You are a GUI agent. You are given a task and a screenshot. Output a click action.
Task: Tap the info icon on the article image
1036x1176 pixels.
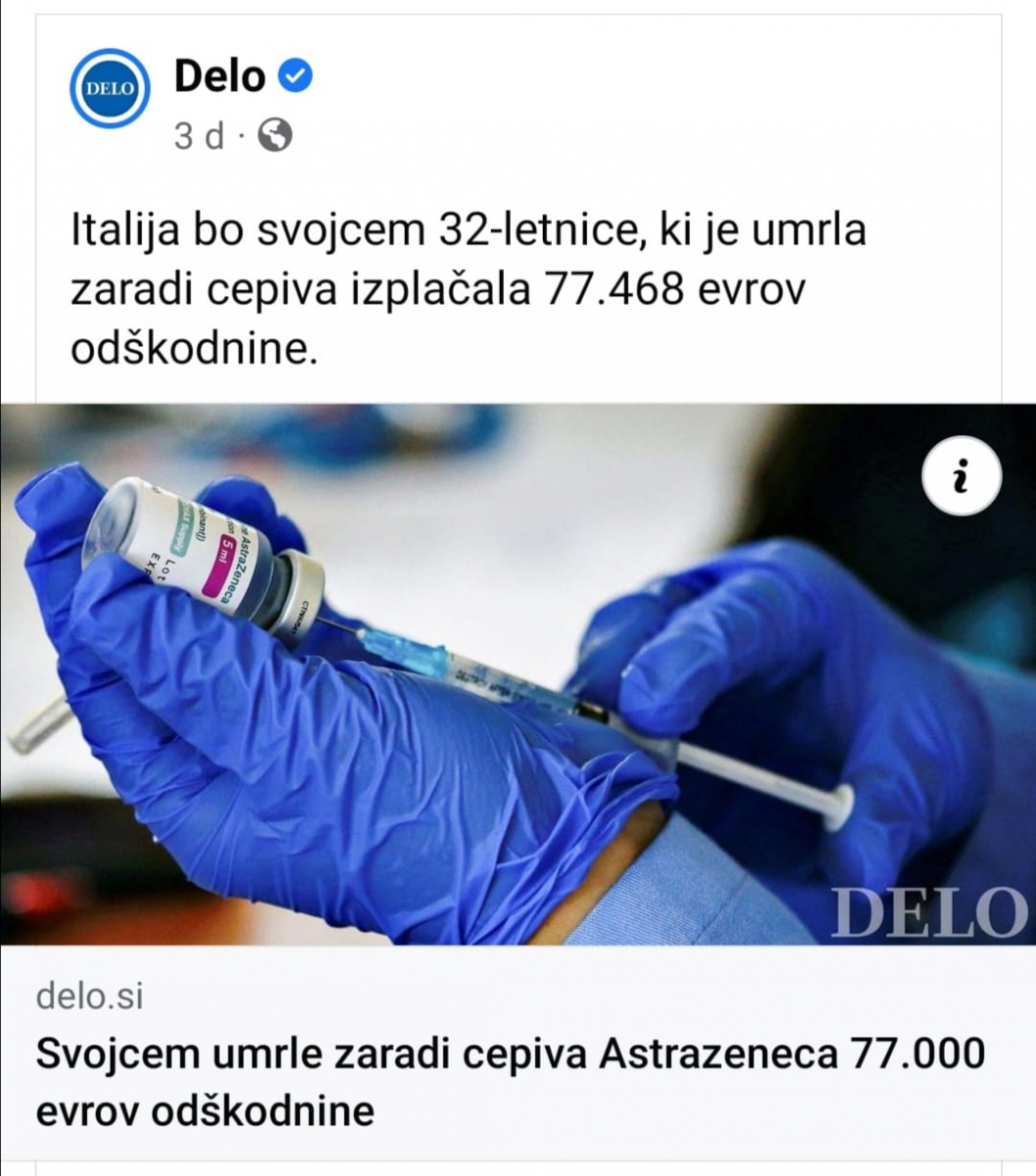tap(961, 477)
